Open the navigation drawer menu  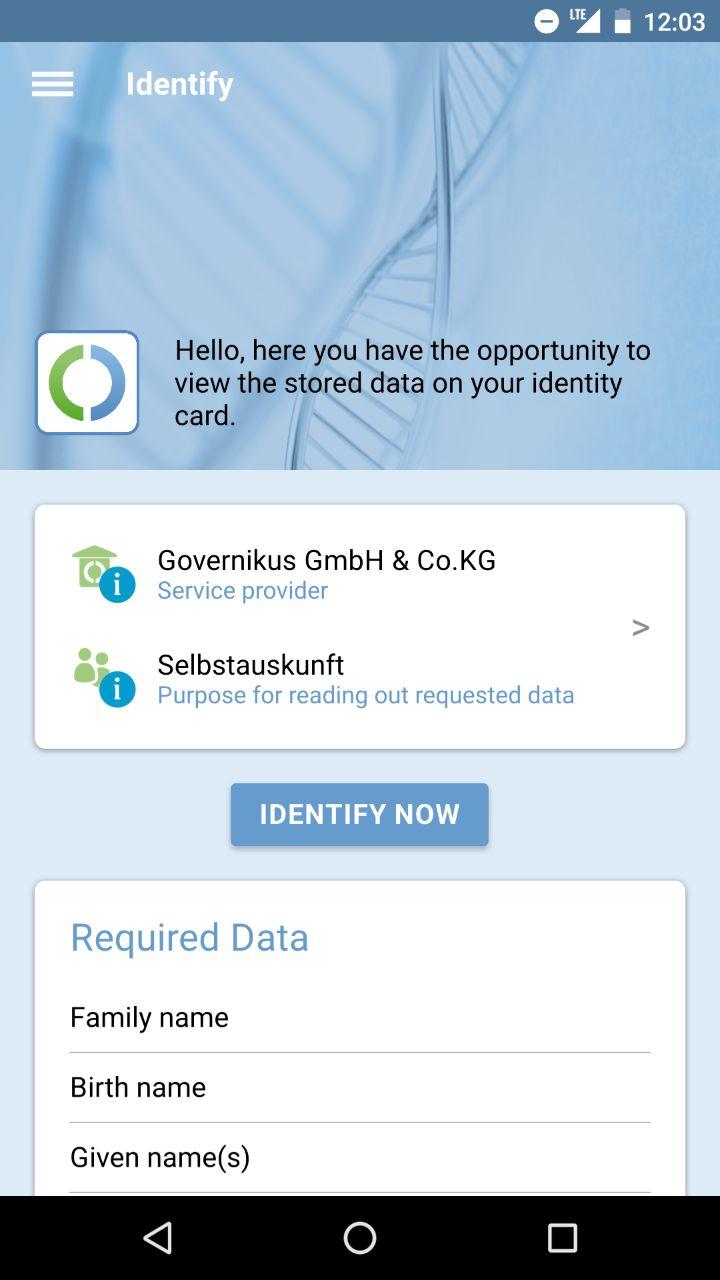click(x=52, y=84)
